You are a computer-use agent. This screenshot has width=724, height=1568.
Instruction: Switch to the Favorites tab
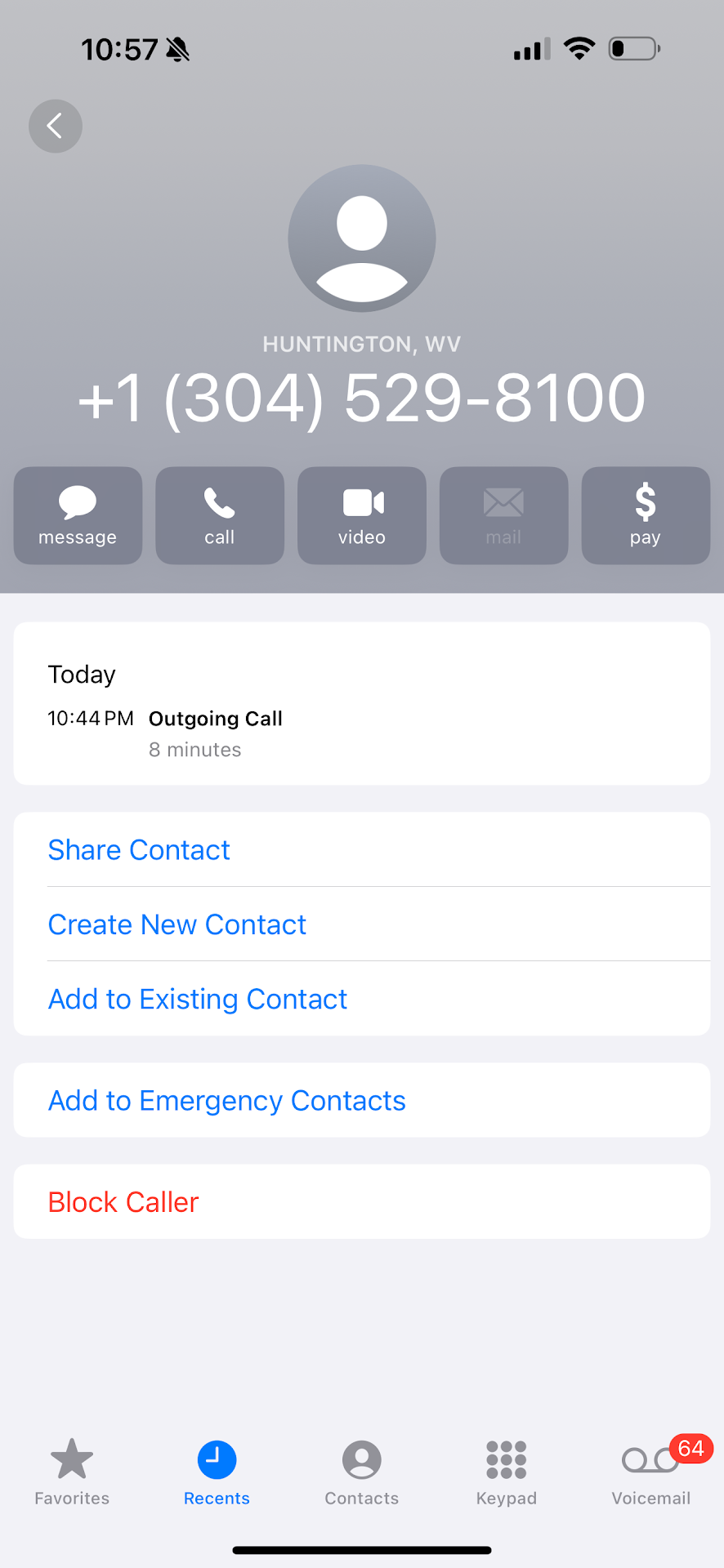pyautogui.click(x=72, y=1472)
